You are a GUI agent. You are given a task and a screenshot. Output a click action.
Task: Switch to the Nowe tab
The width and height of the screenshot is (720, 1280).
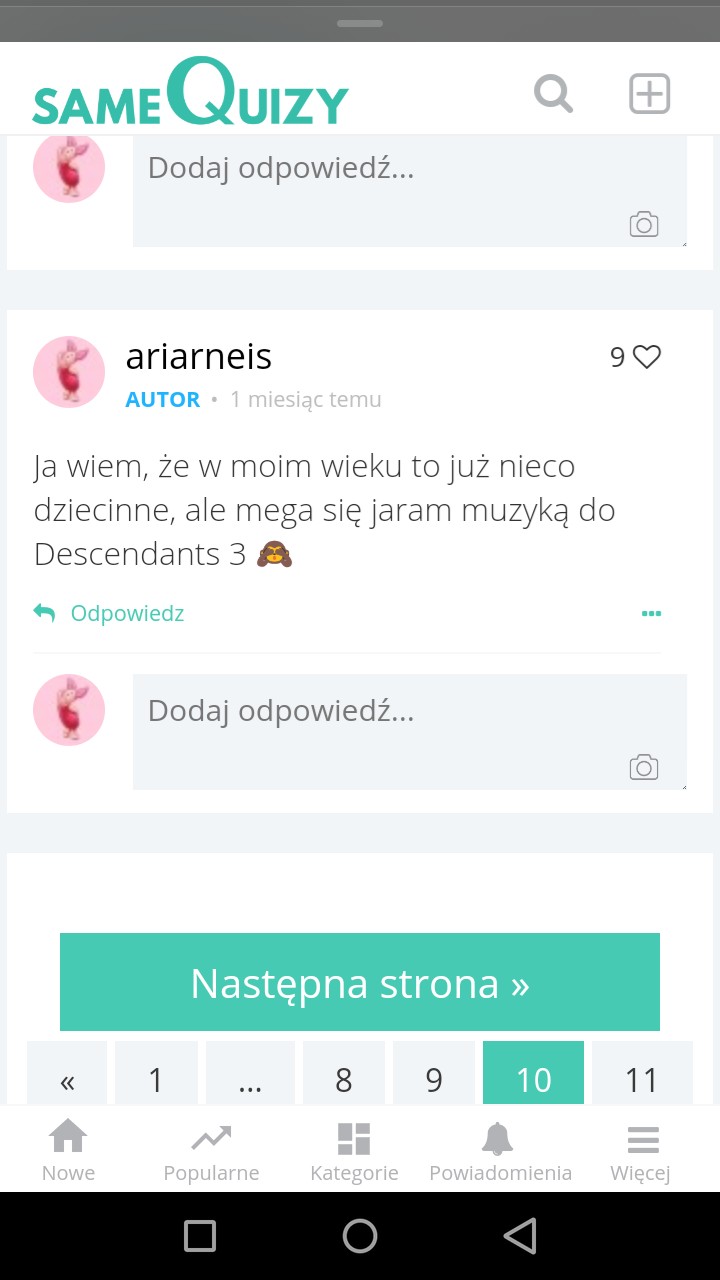tap(68, 1150)
